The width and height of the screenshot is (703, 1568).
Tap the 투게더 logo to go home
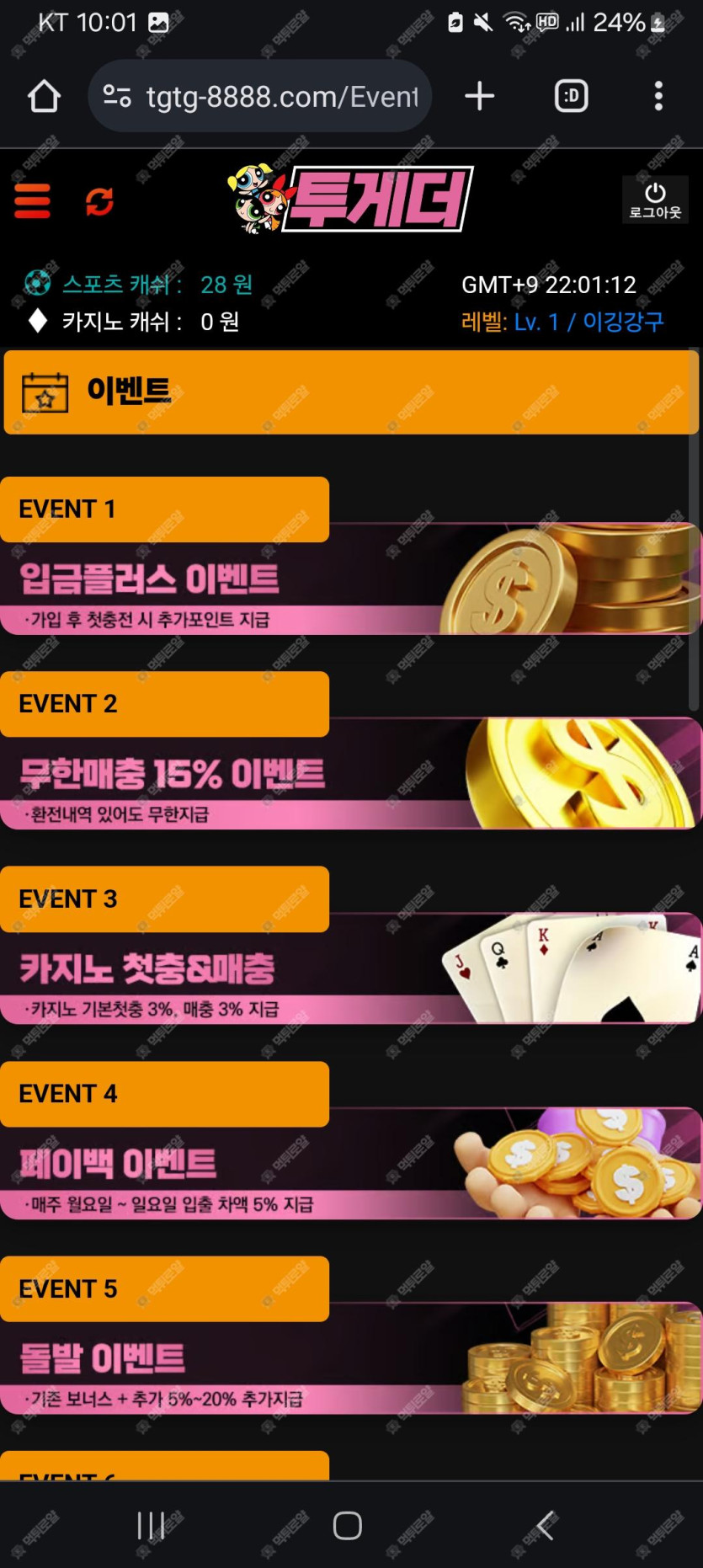click(x=351, y=200)
